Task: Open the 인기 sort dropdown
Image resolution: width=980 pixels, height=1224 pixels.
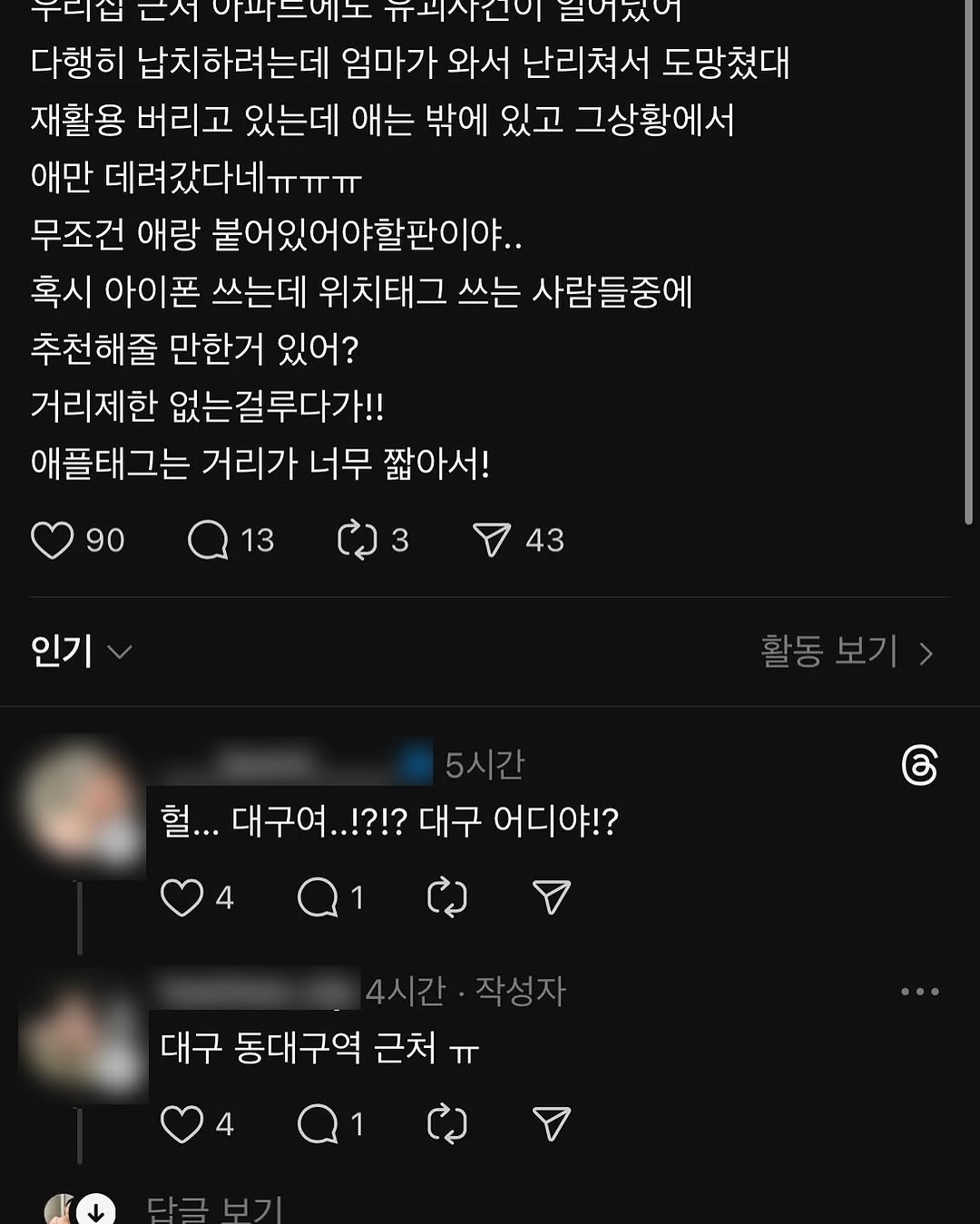Action: pos(81,651)
